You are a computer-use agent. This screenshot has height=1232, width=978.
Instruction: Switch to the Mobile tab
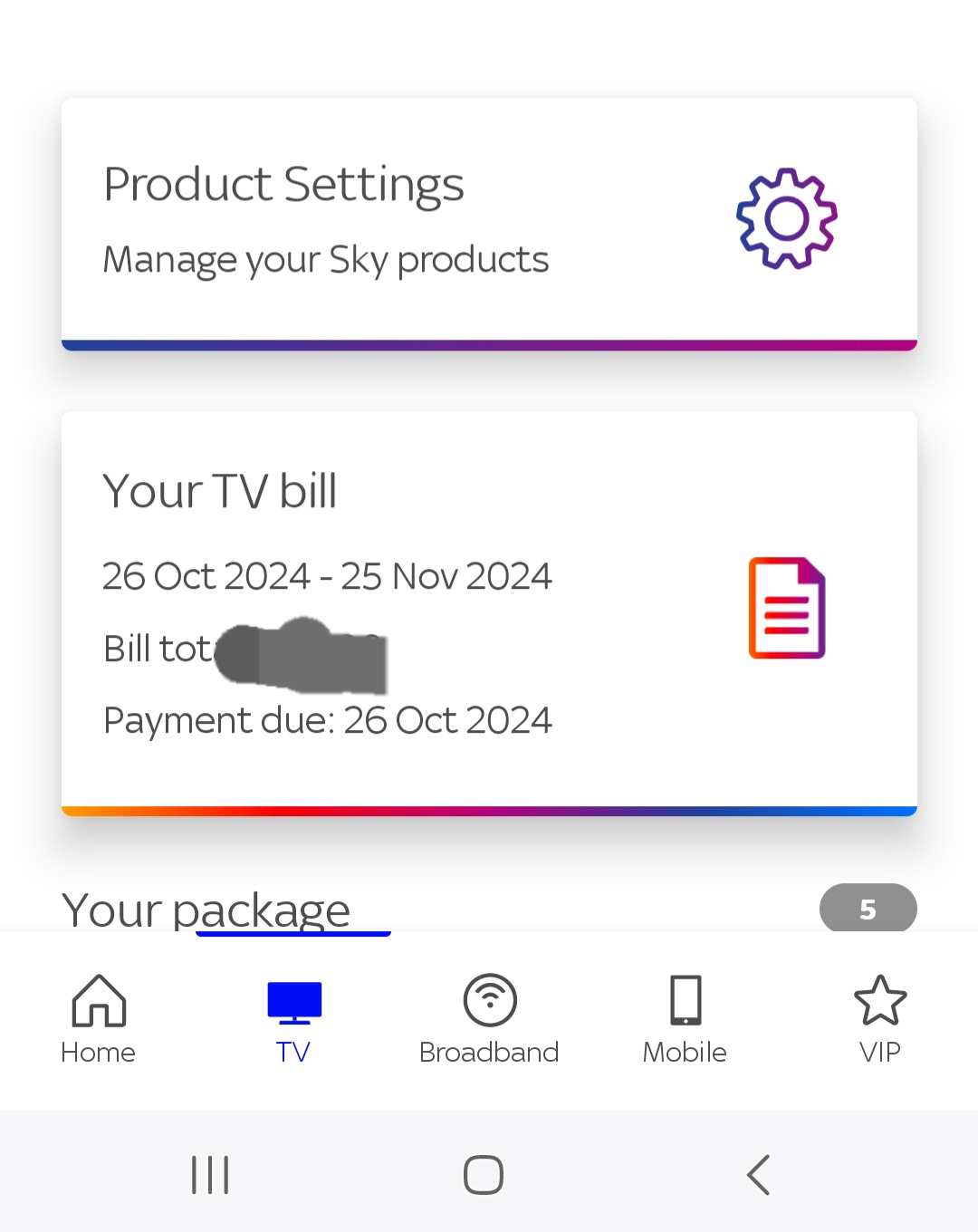pos(685,1019)
